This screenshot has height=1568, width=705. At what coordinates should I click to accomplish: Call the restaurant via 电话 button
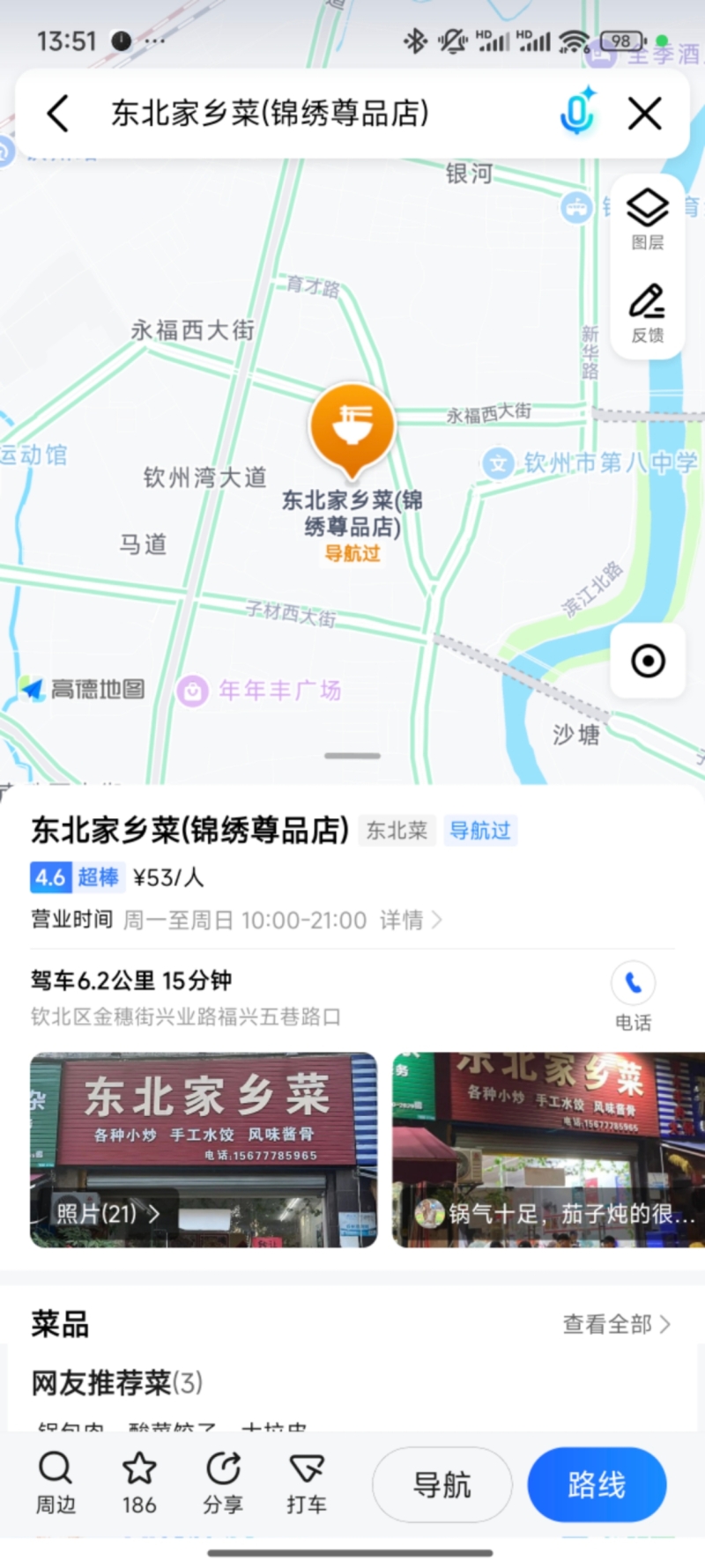coord(633,995)
